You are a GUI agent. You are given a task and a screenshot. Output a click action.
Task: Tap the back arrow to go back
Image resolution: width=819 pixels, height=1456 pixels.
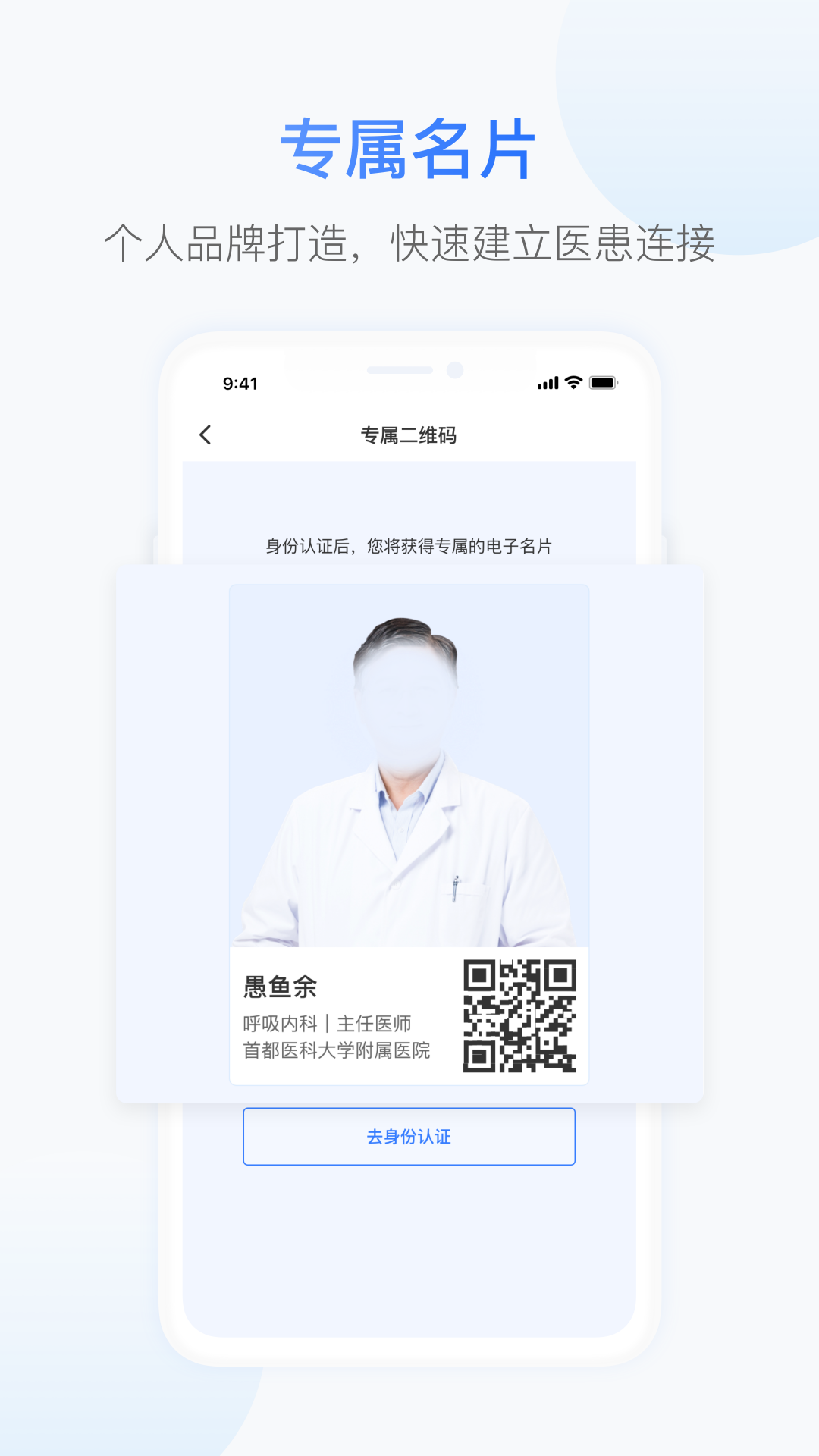pyautogui.click(x=203, y=435)
